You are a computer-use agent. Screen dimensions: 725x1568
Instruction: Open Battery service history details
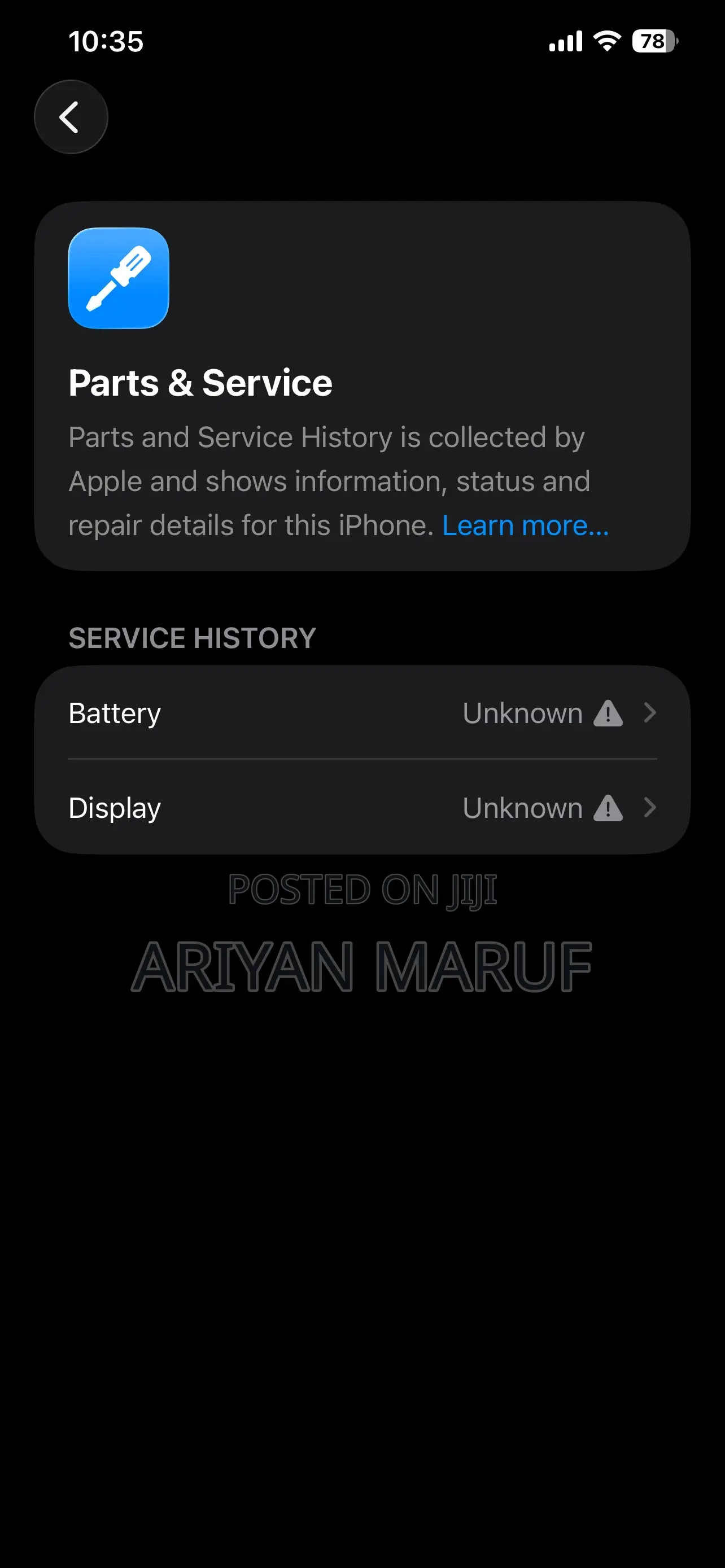362,713
